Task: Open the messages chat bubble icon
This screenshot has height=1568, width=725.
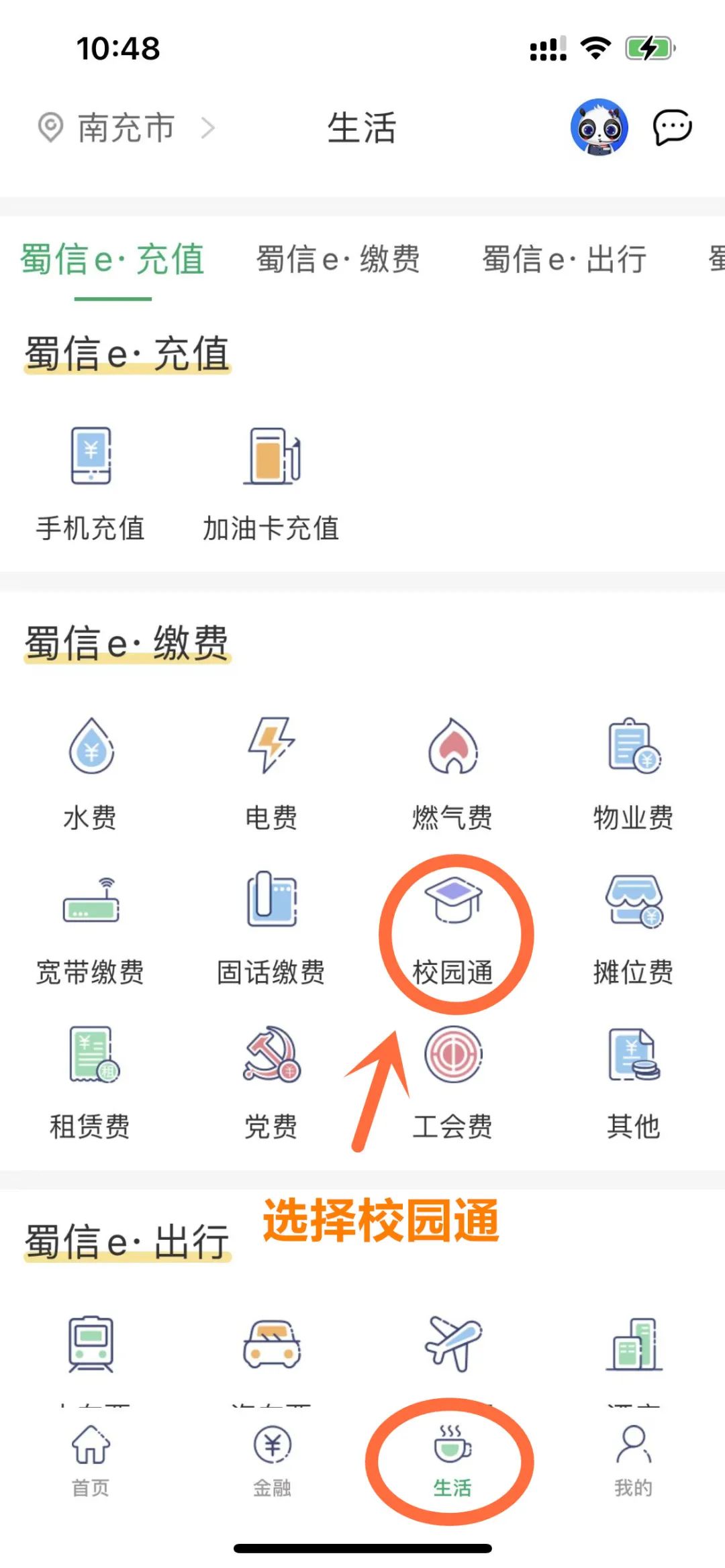Action: click(x=673, y=127)
